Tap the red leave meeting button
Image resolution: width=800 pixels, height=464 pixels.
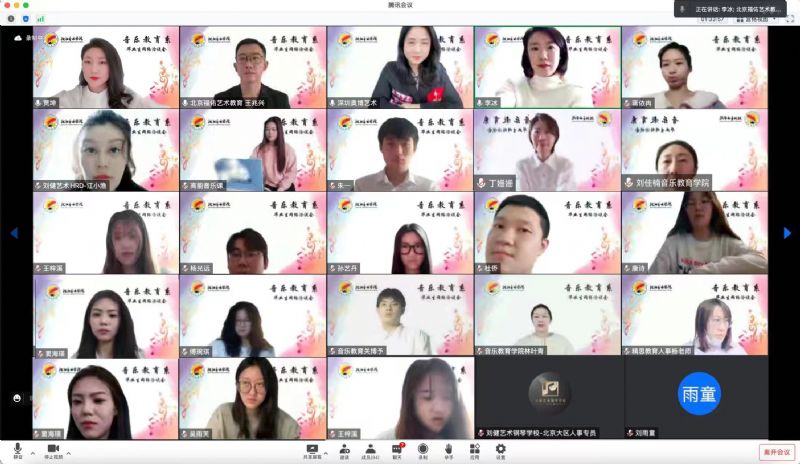[x=776, y=452]
